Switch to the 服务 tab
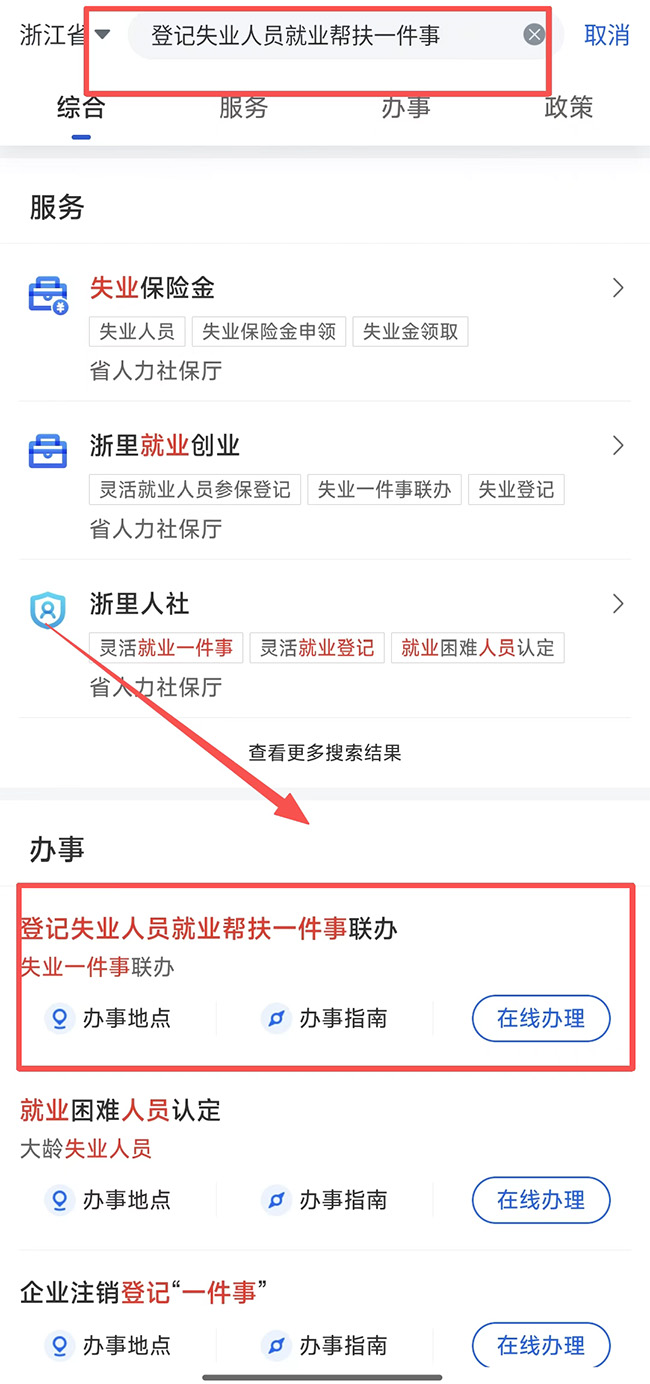This screenshot has height=1384, width=650. tap(243, 108)
